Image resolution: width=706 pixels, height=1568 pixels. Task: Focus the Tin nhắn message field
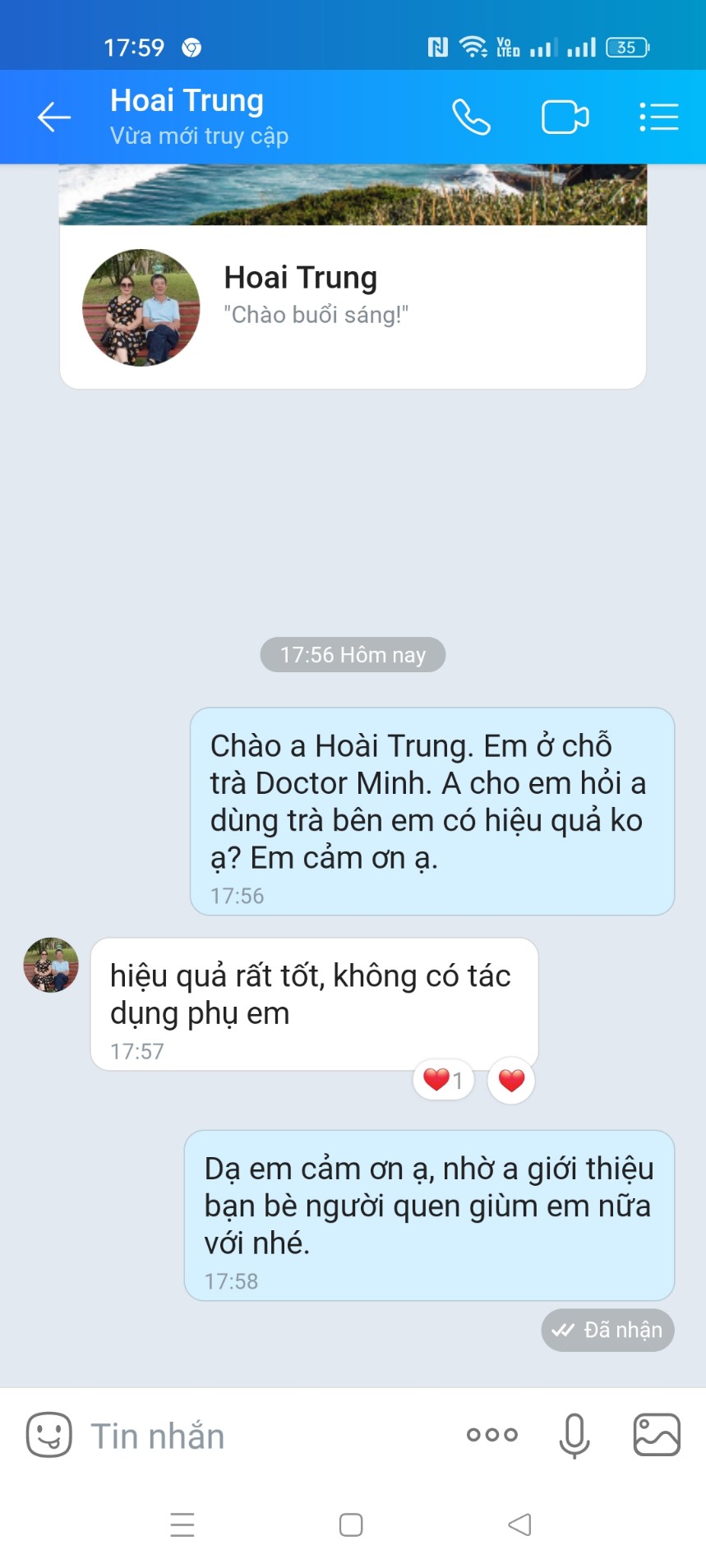point(263,1437)
